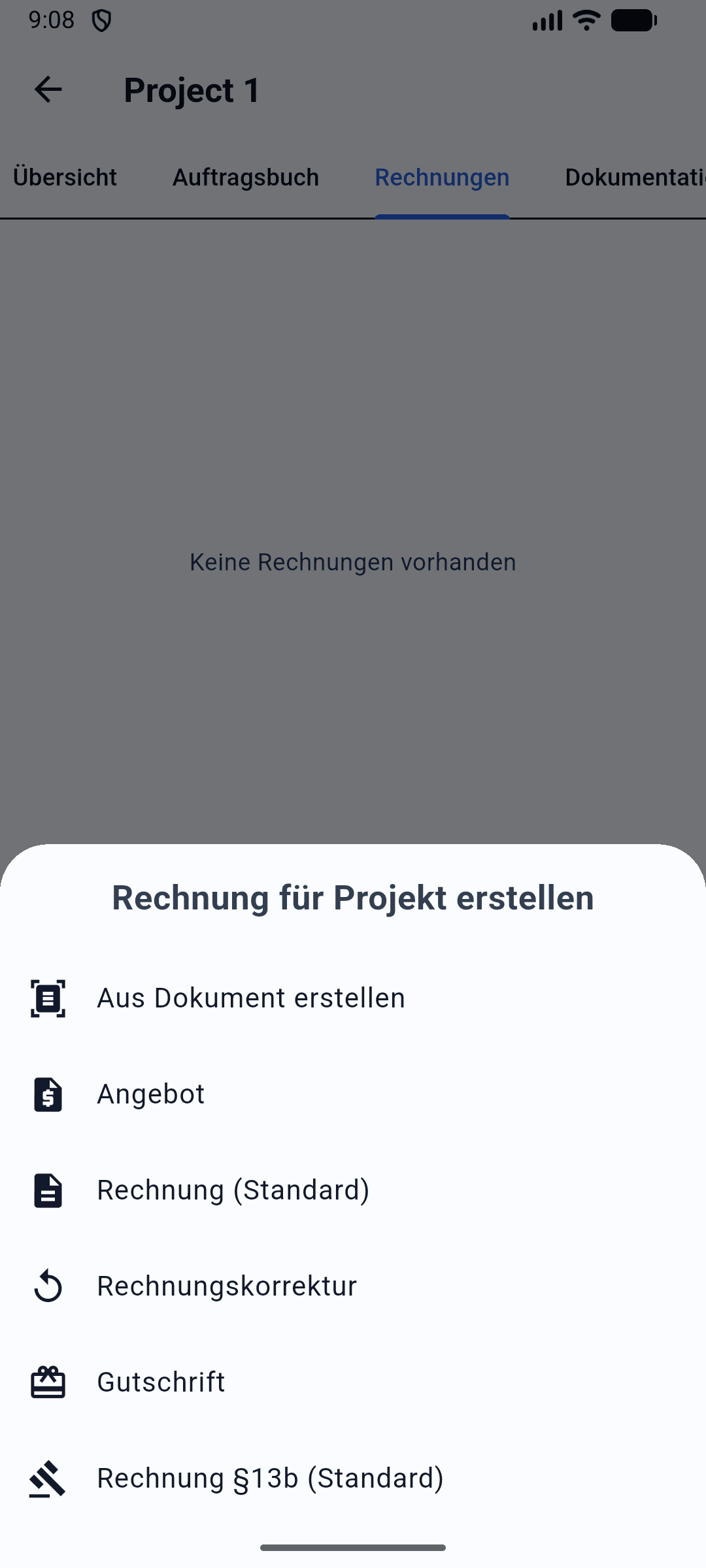Click the back arrow next to Project 1
706x1568 pixels.
click(48, 90)
